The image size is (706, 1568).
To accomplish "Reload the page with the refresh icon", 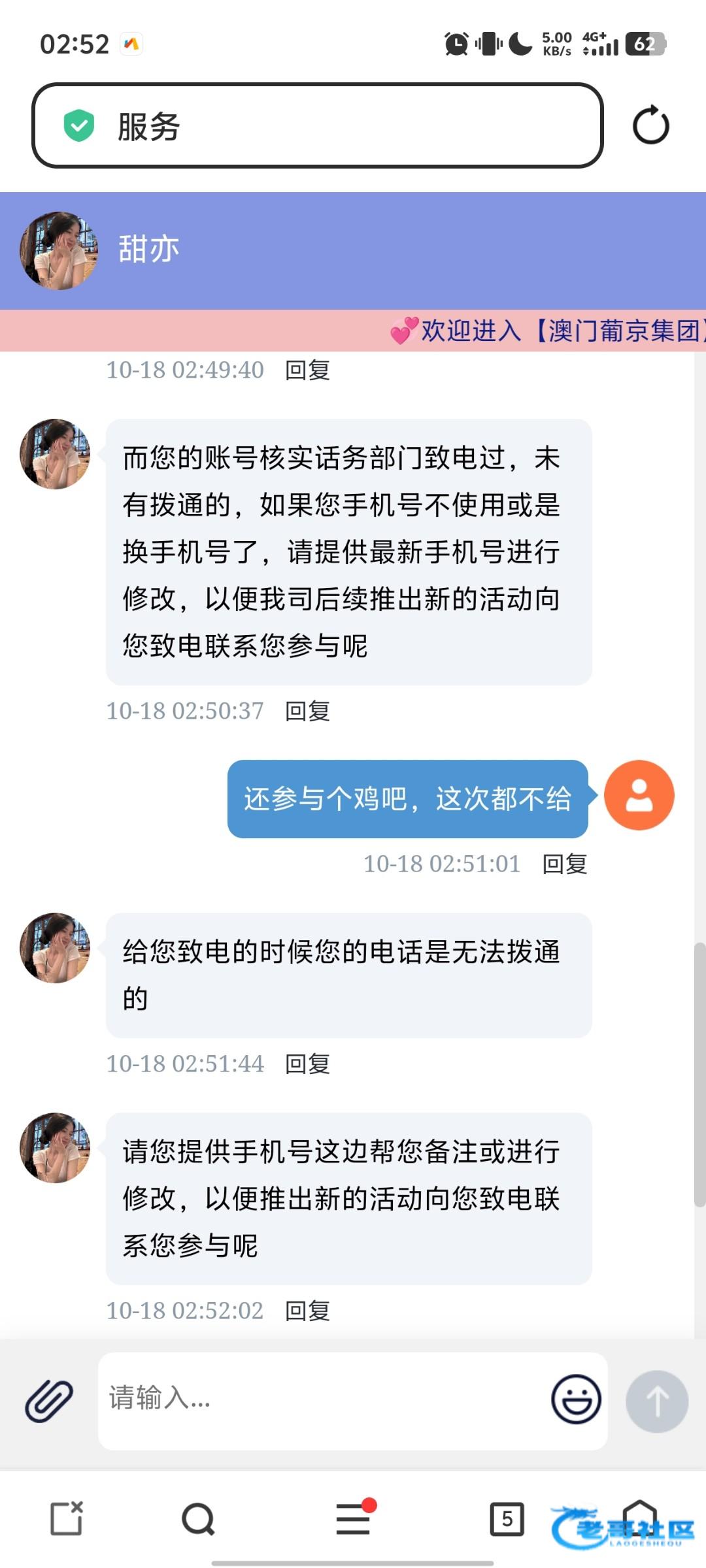I will point(650,125).
